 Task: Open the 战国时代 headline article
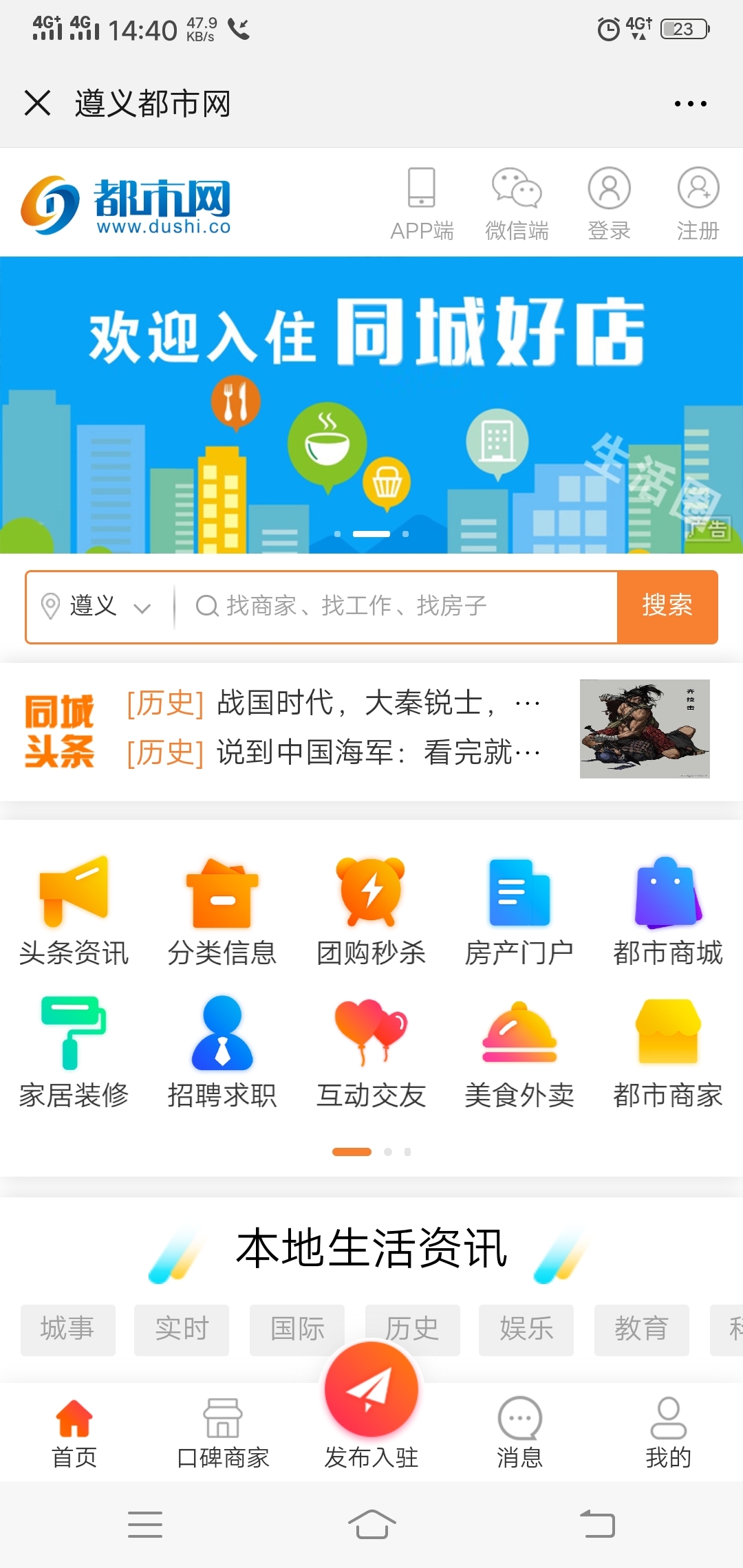[x=330, y=701]
